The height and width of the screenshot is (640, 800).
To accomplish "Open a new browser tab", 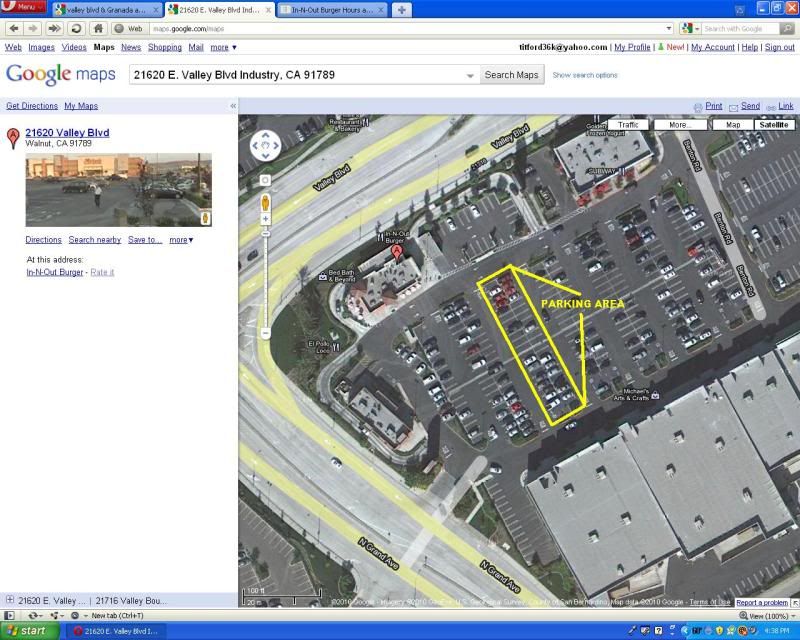I will click(x=401, y=9).
